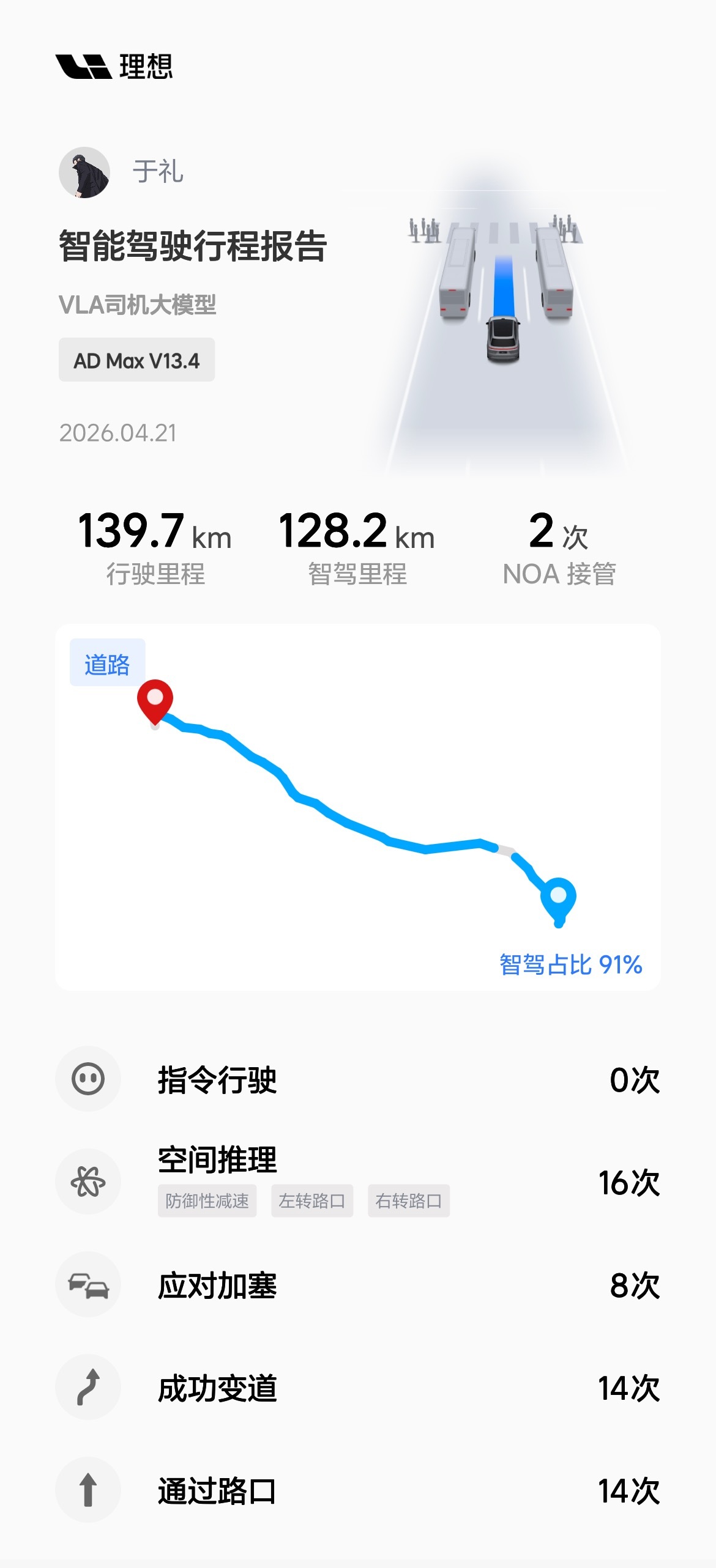716x1568 pixels.
Task: Toggle the 防御性减速 tag
Action: 207,1201
